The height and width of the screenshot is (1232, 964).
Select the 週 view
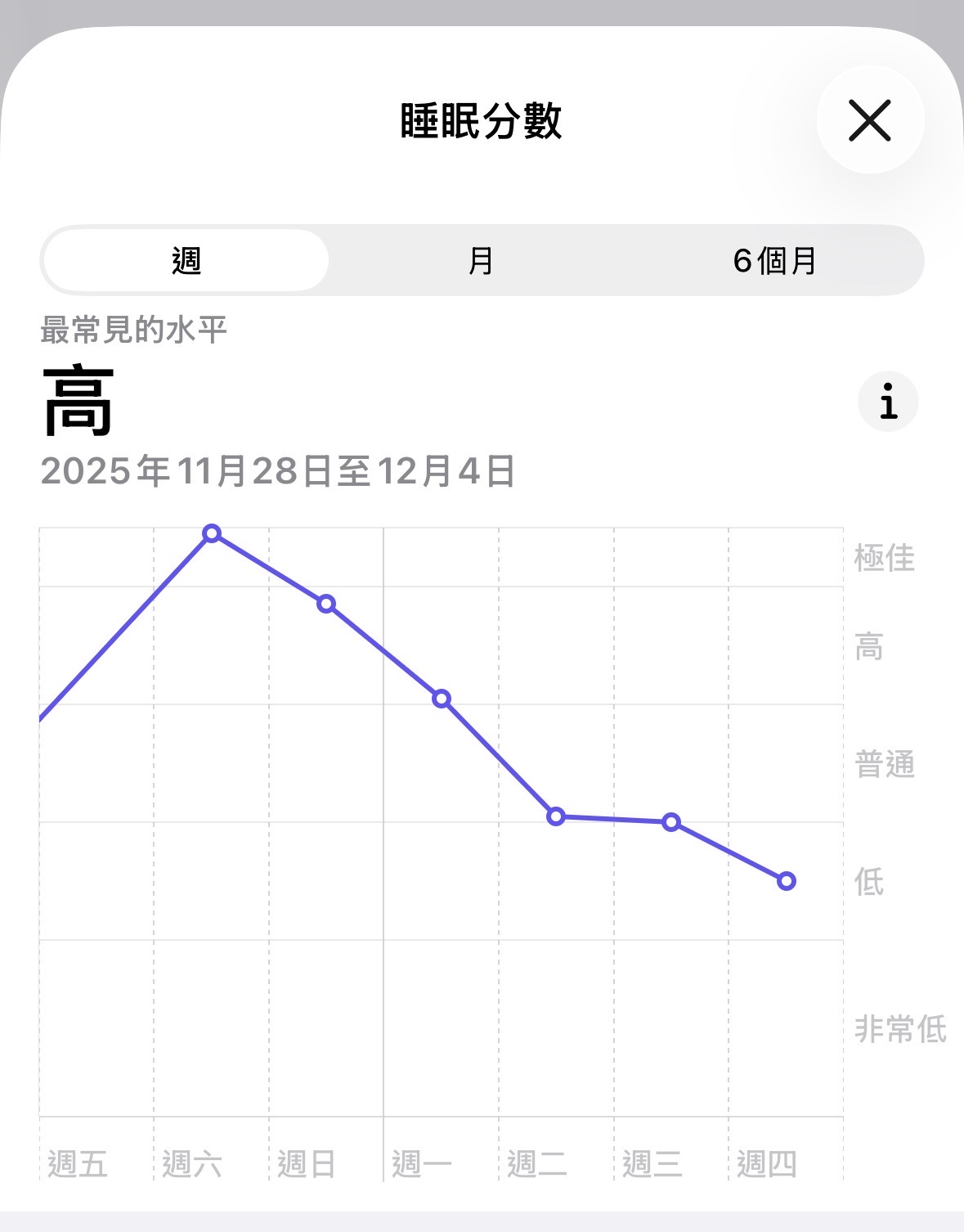point(186,261)
